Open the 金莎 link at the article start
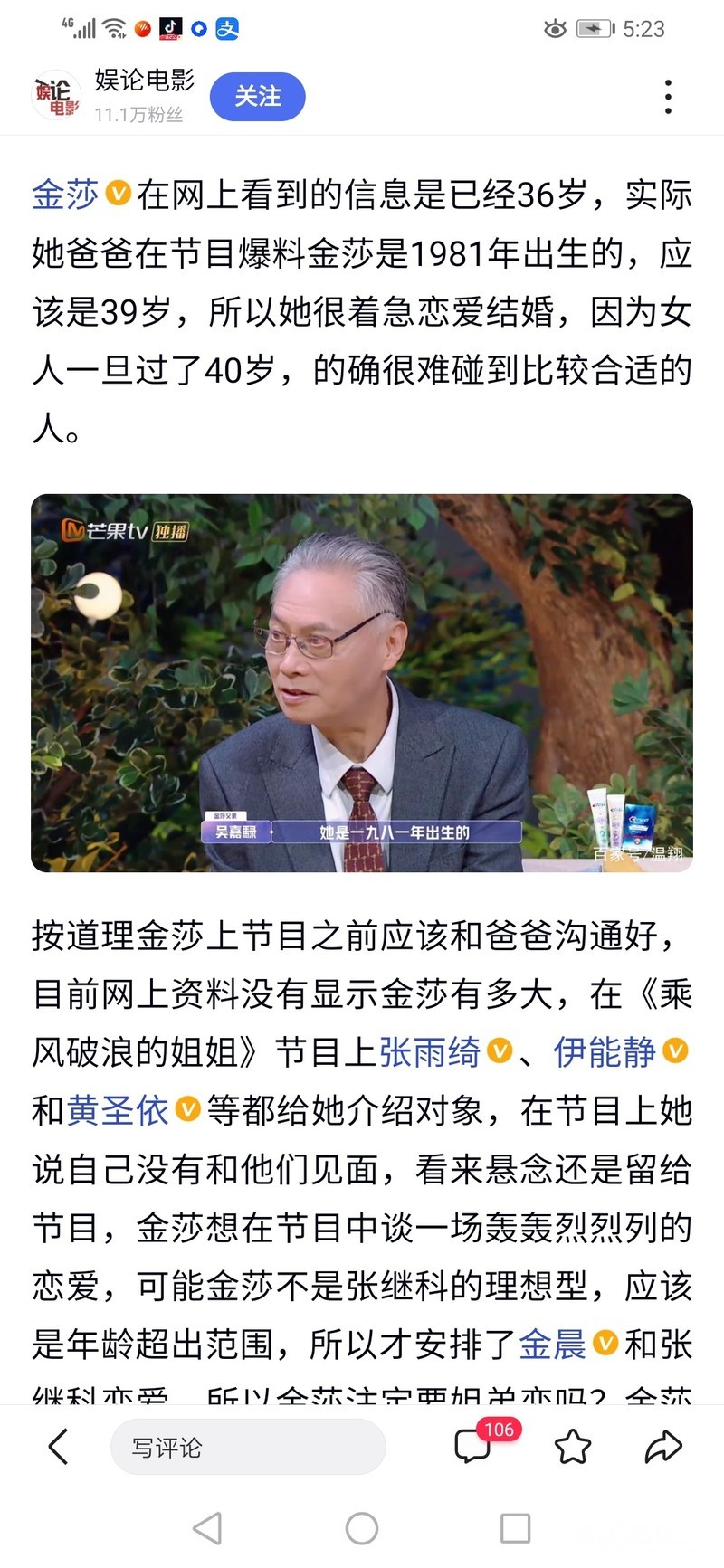The height and width of the screenshot is (1568, 724). pos(65,195)
